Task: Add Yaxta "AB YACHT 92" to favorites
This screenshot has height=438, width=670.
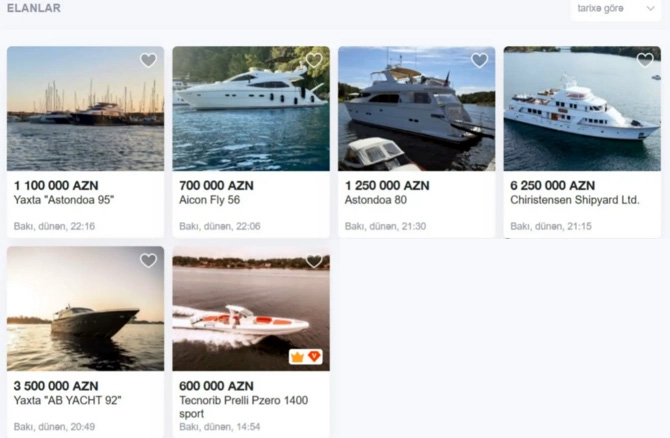Action: tap(148, 261)
